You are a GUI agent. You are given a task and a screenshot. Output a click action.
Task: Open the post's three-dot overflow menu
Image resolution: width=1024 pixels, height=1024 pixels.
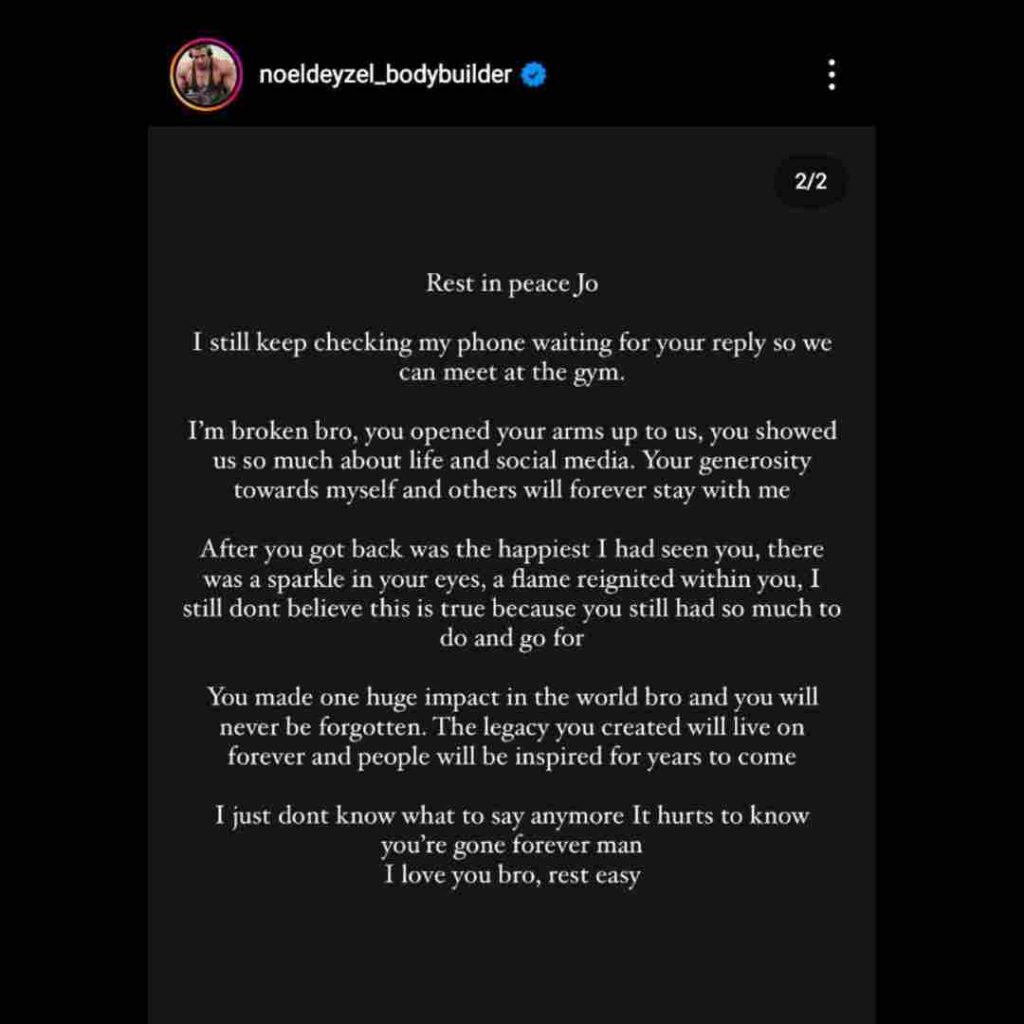click(x=831, y=75)
